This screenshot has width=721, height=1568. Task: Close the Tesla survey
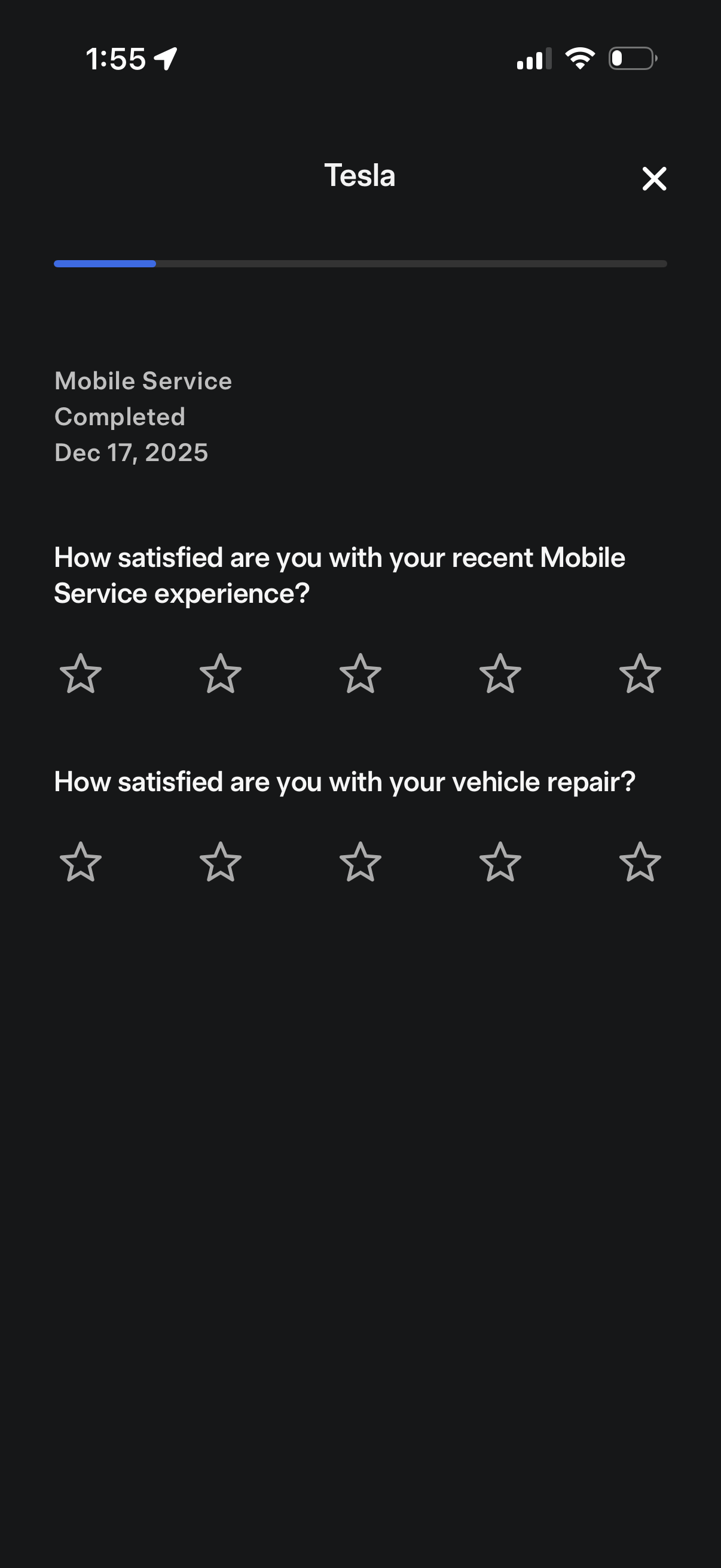[654, 178]
